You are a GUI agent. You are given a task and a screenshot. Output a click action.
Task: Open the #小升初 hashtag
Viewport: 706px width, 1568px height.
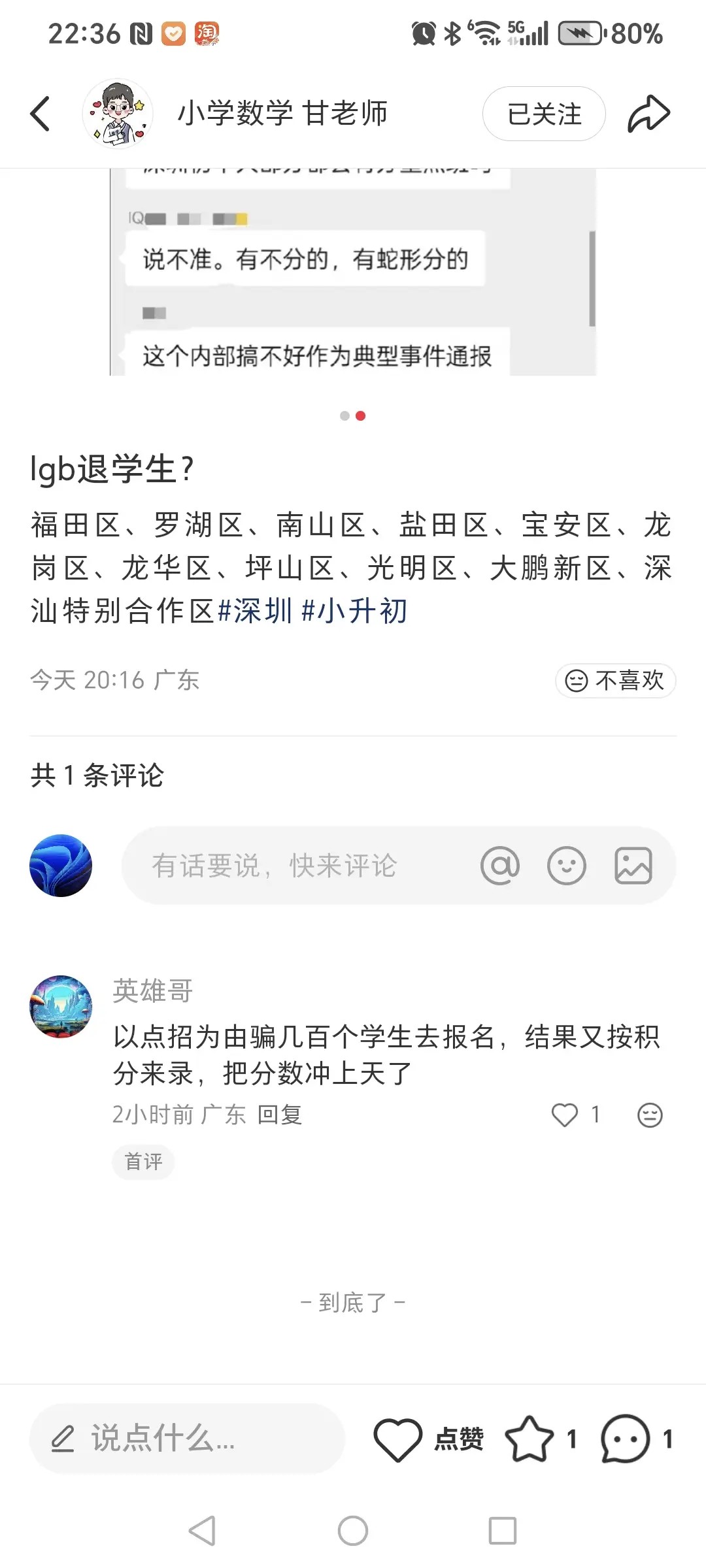pos(354,612)
